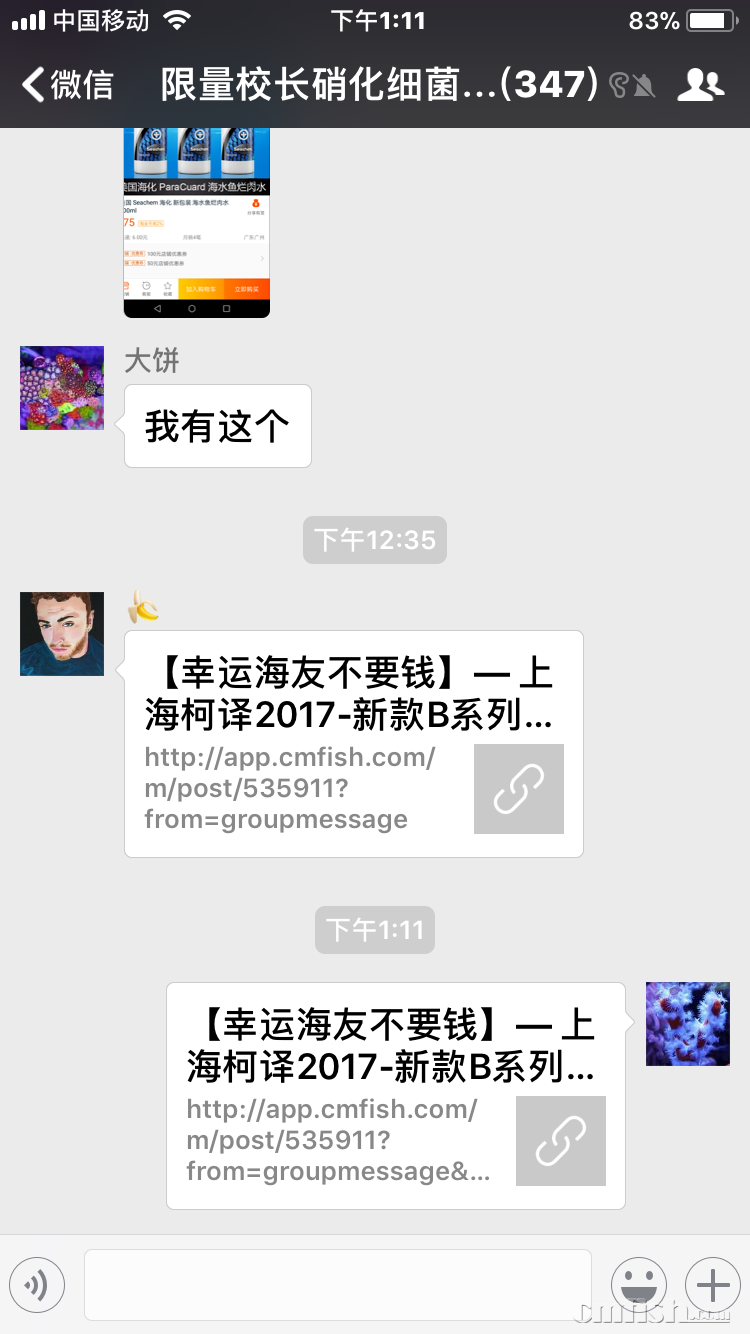Screen dimensions: 750x1334
Task: Tap 大饼's coral avatar
Action: [62, 388]
